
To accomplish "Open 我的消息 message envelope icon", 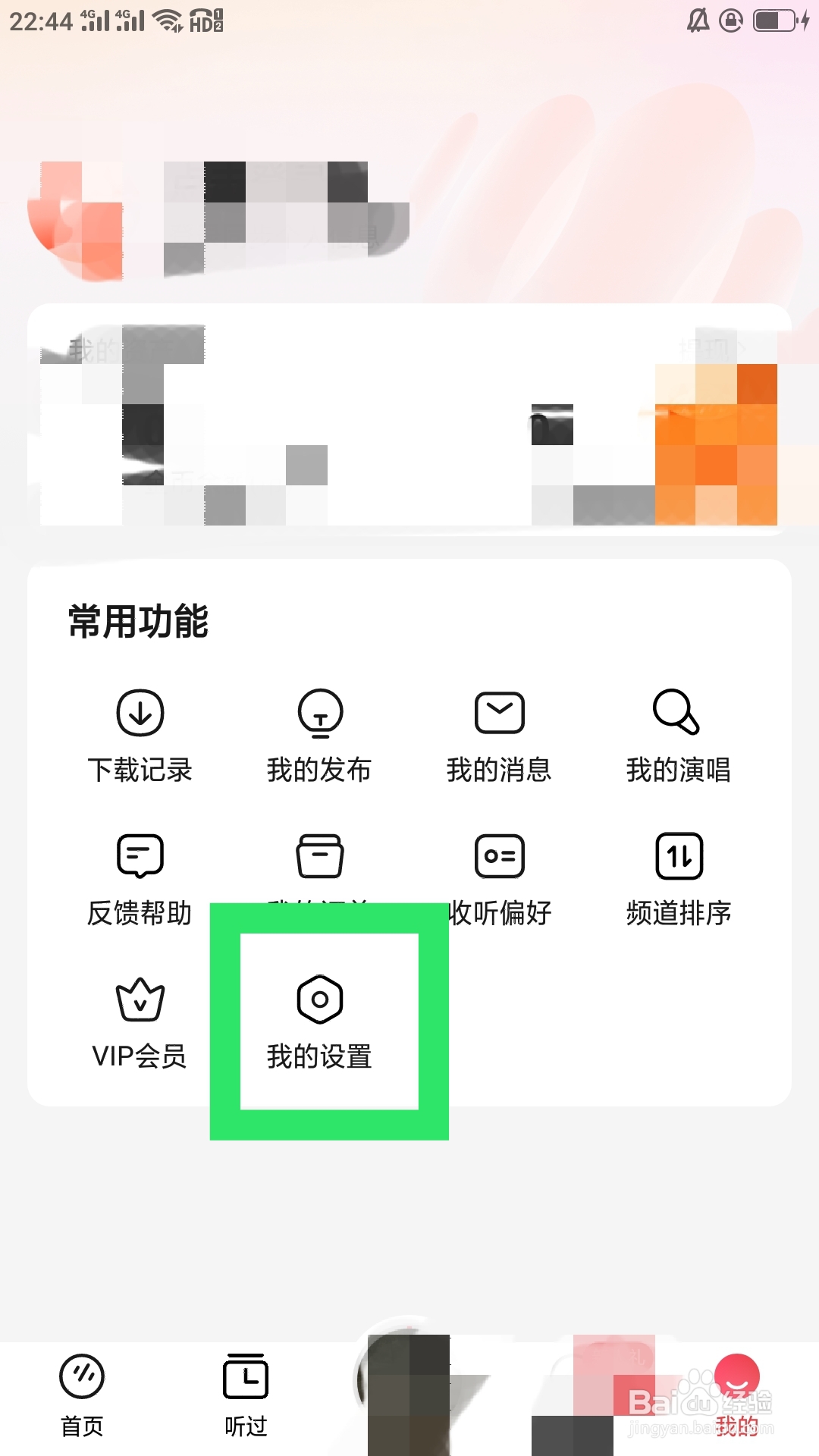I will coord(499,711).
